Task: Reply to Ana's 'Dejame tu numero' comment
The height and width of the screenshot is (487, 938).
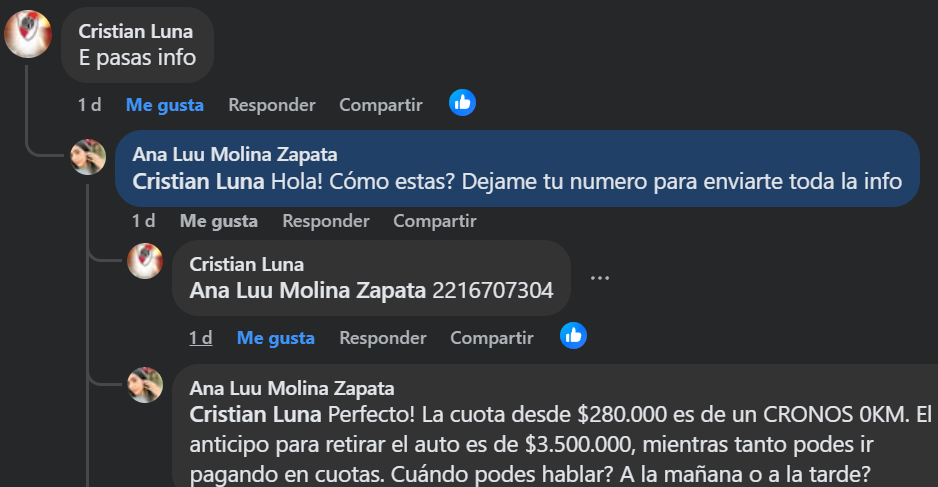Action: (325, 220)
